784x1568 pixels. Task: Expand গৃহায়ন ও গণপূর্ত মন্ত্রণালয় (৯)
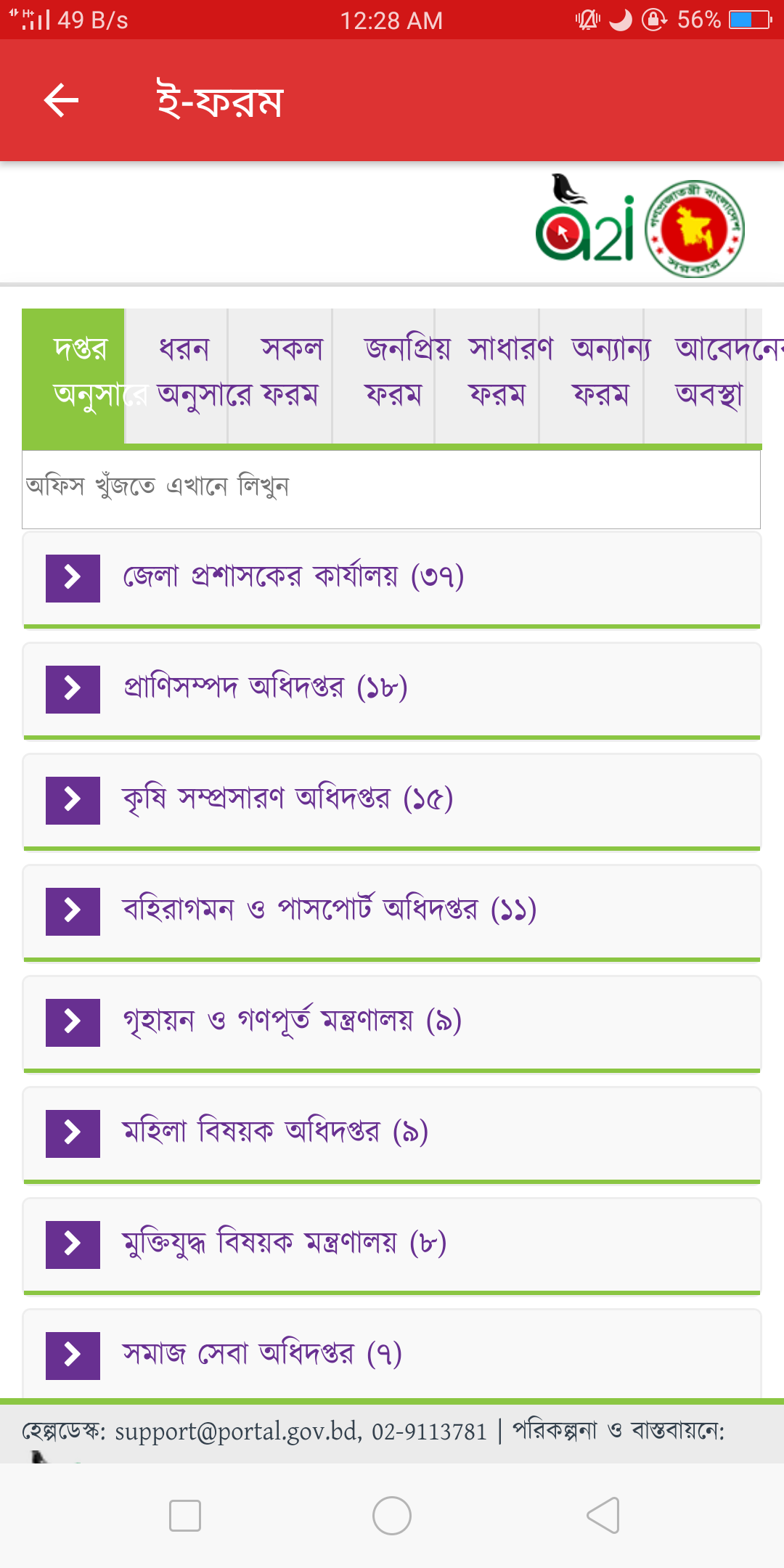point(73,1022)
